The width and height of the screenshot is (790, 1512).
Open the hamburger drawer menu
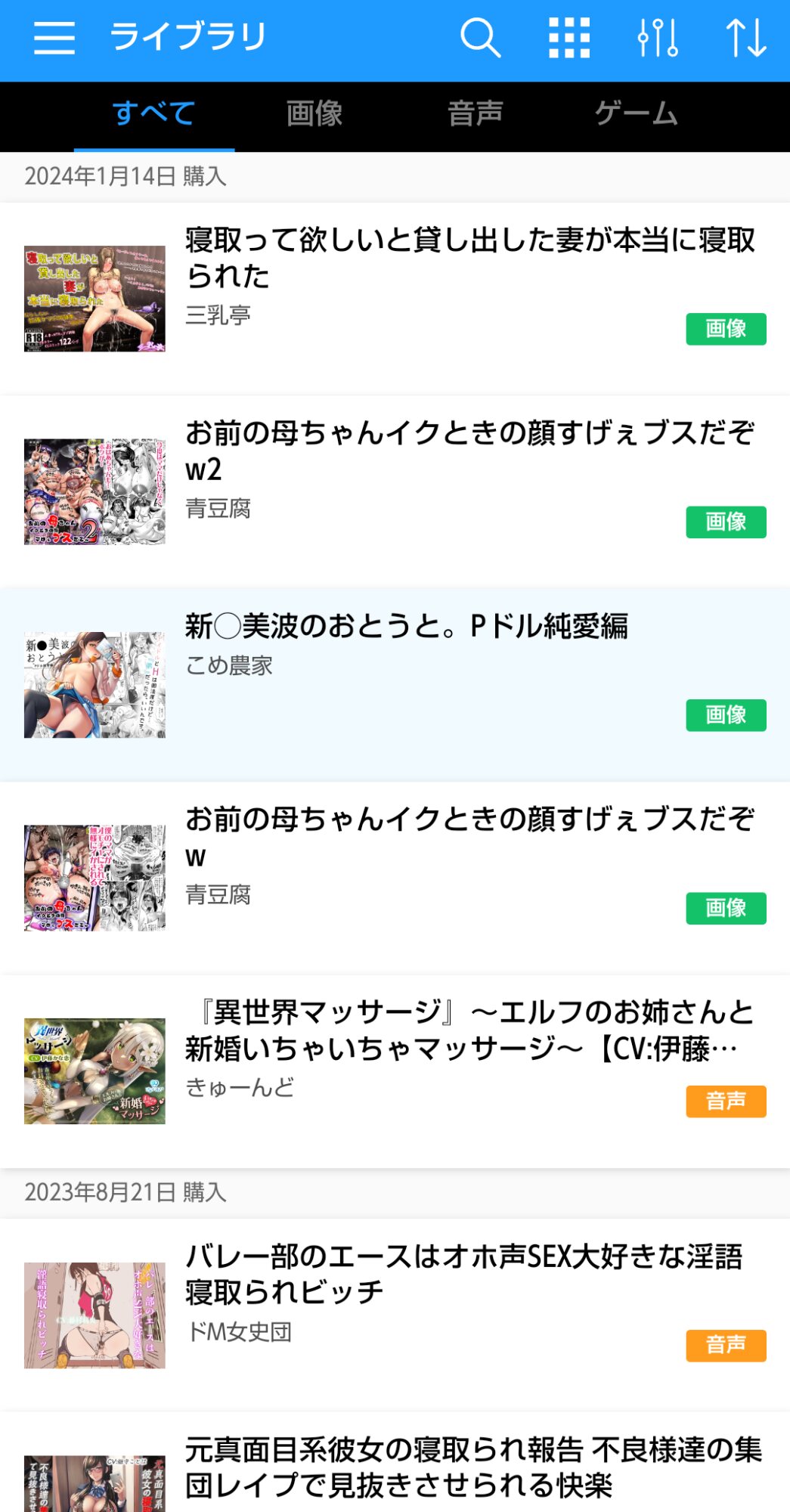point(54,38)
